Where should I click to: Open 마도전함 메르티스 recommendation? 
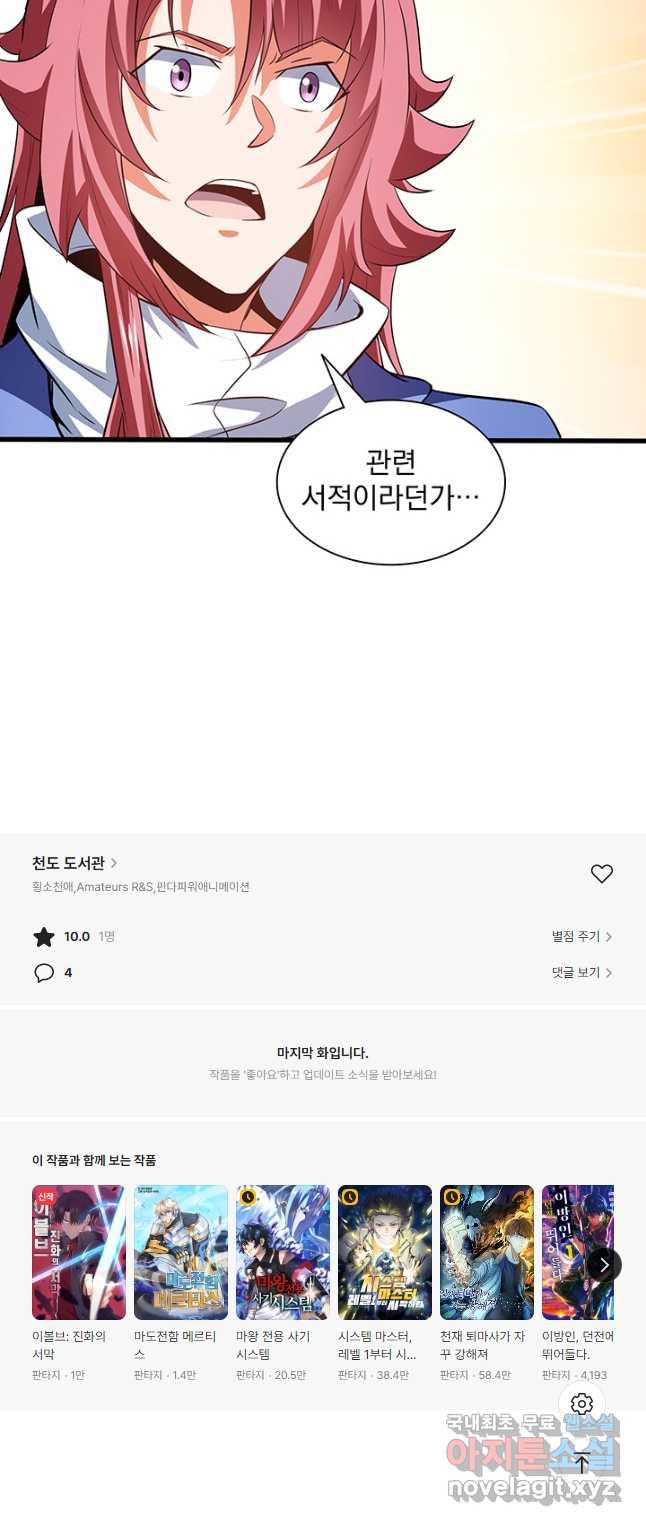tap(181, 1252)
